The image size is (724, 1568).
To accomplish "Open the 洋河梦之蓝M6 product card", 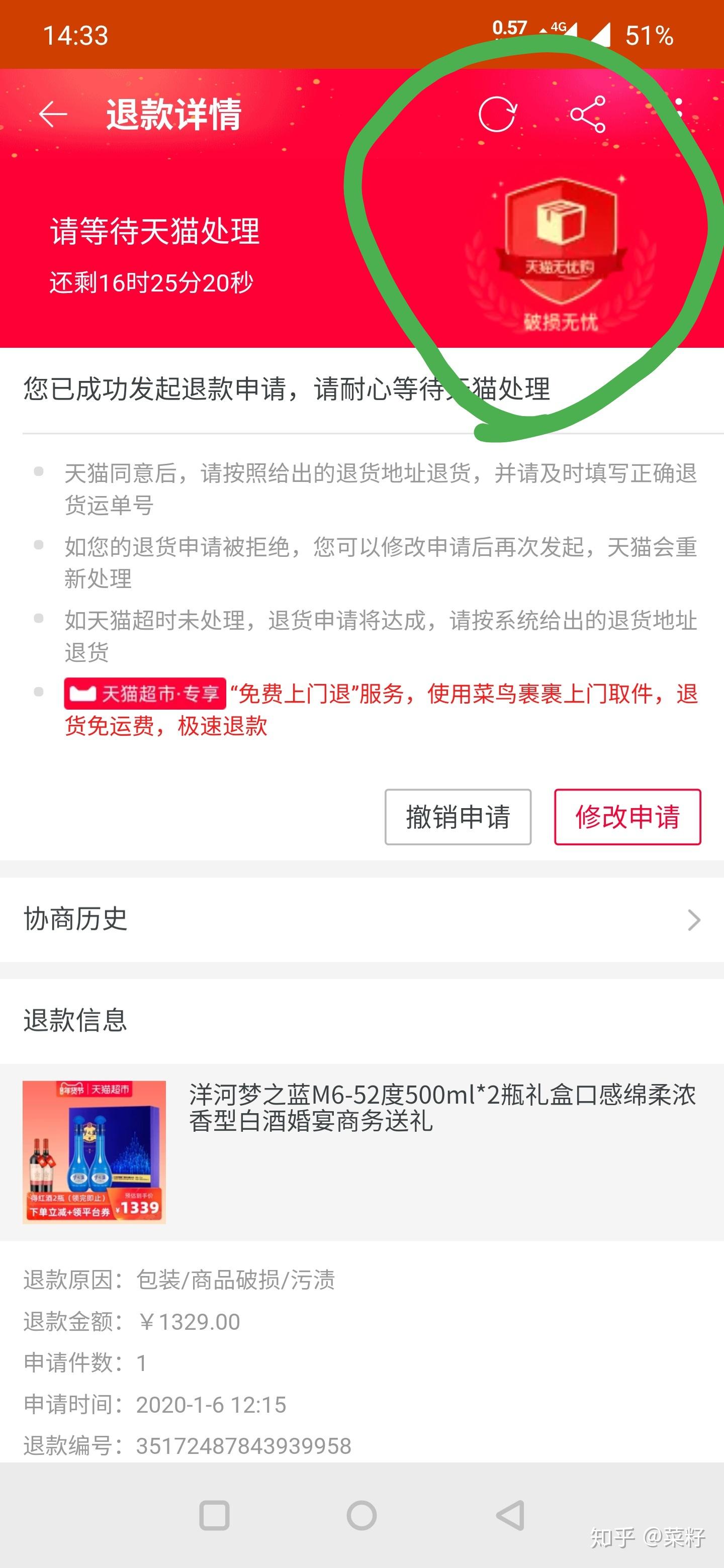I will click(x=361, y=1152).
